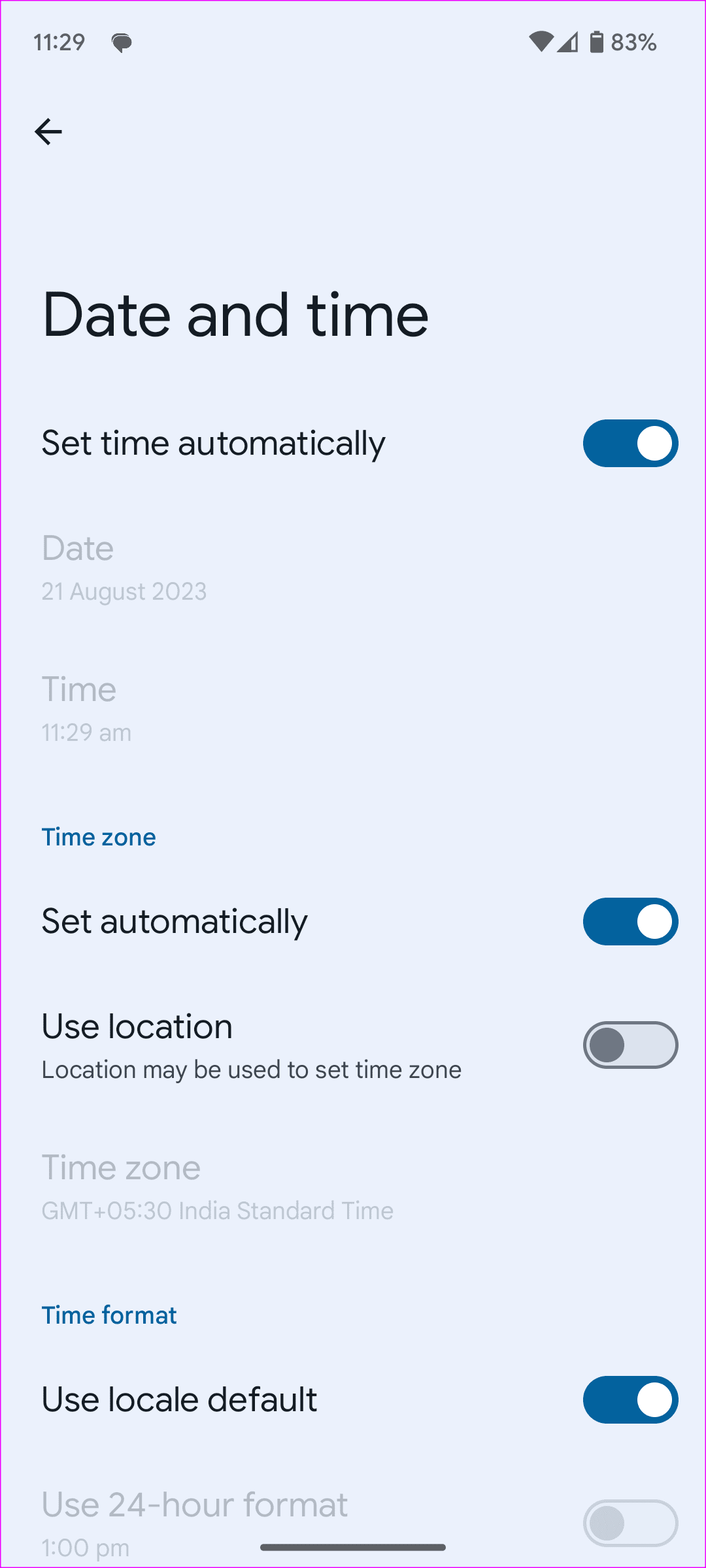This screenshot has width=706, height=1568.
Task: Disable Set time automatically
Action: click(630, 443)
